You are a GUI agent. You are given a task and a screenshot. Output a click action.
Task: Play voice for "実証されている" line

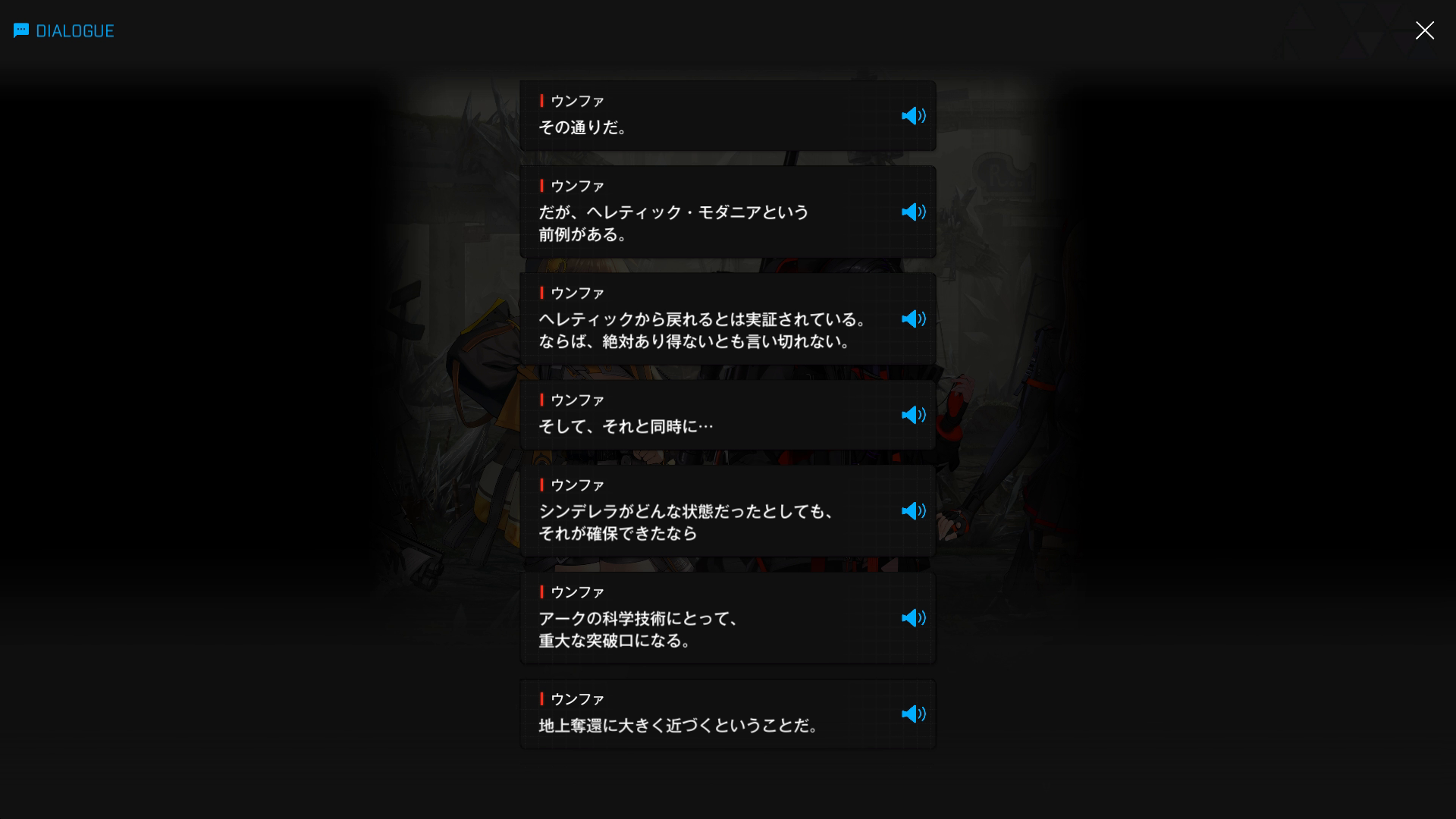pos(913,319)
